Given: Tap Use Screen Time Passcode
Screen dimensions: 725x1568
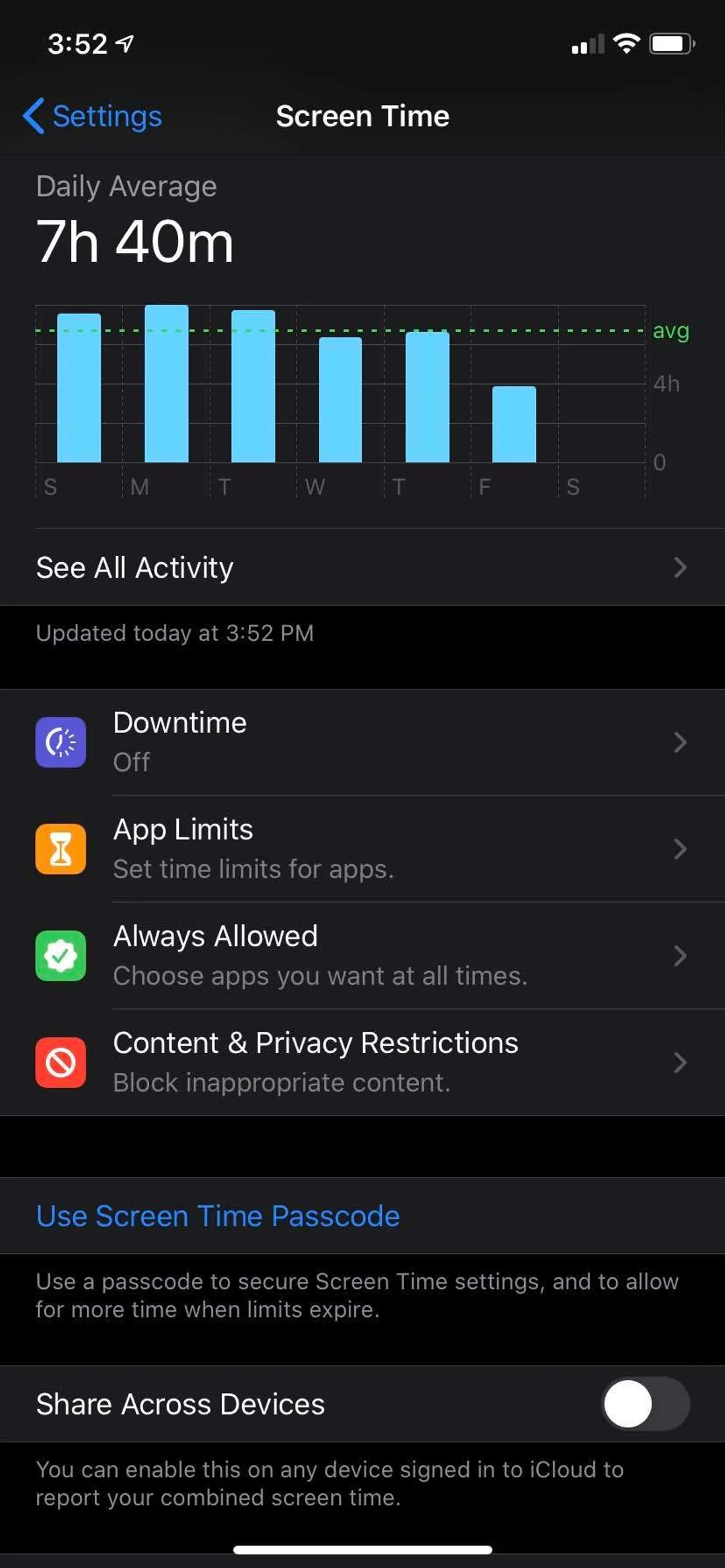Looking at the screenshot, I should tap(218, 1216).
